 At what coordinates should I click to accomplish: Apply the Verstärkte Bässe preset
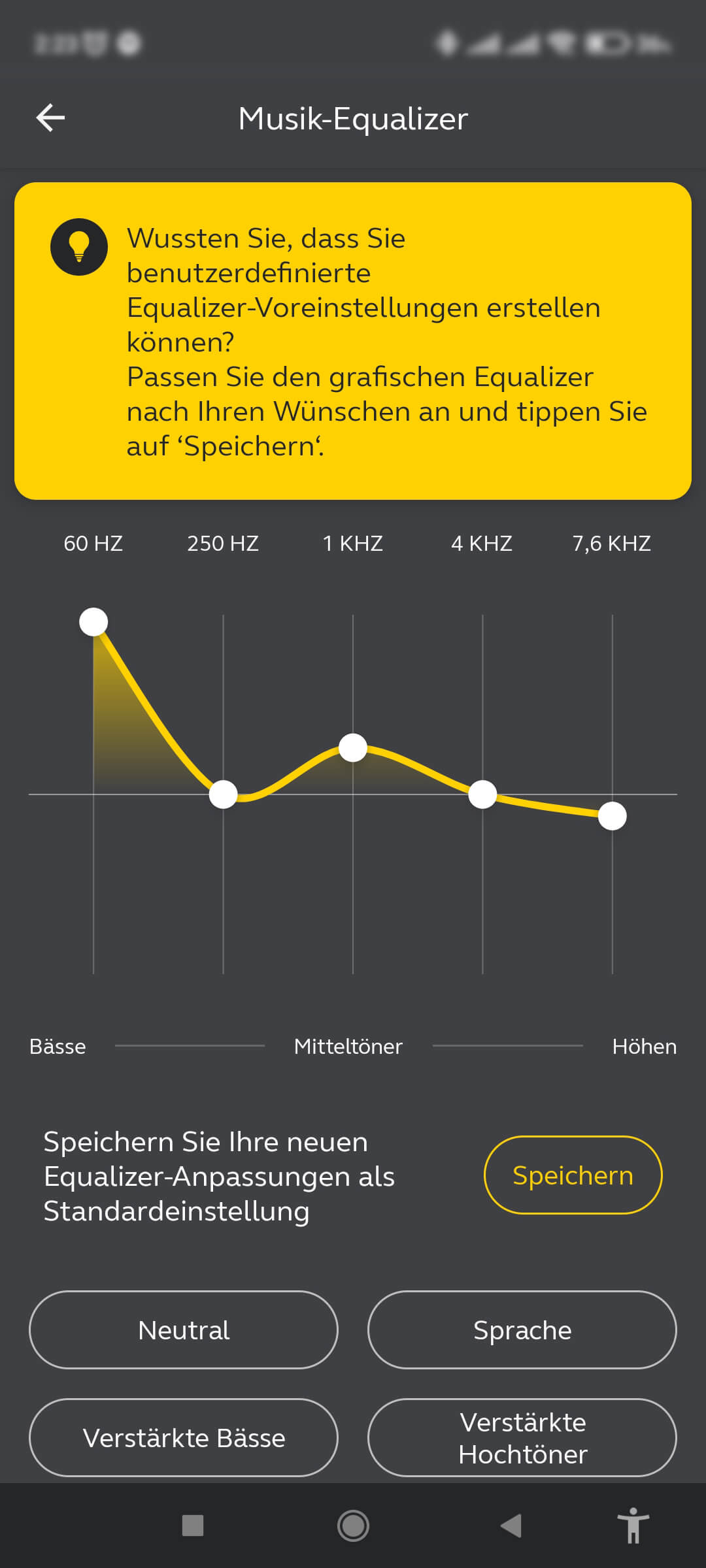click(x=184, y=1438)
